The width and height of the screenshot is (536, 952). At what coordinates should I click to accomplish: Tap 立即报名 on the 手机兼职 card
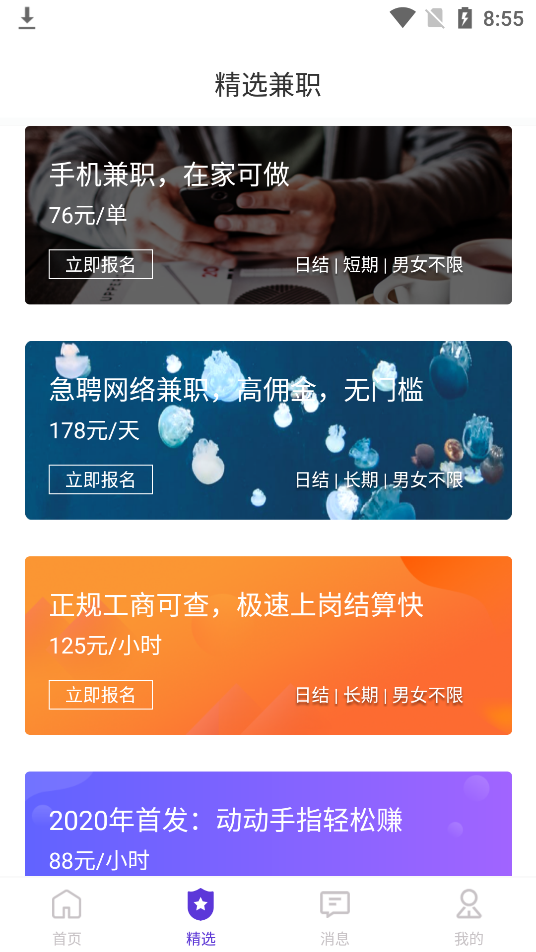click(x=101, y=264)
